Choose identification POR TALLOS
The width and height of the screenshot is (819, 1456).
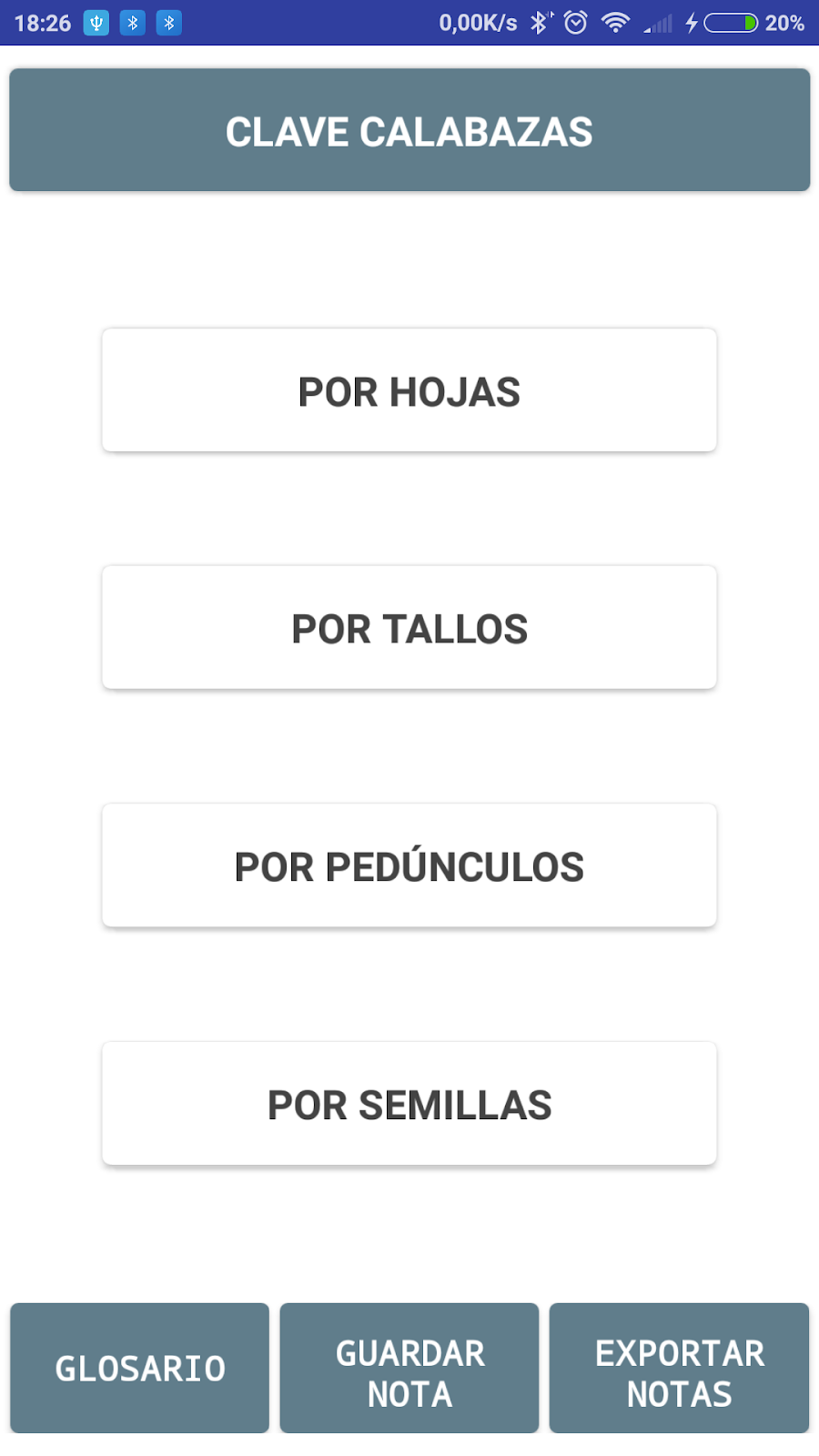(409, 628)
